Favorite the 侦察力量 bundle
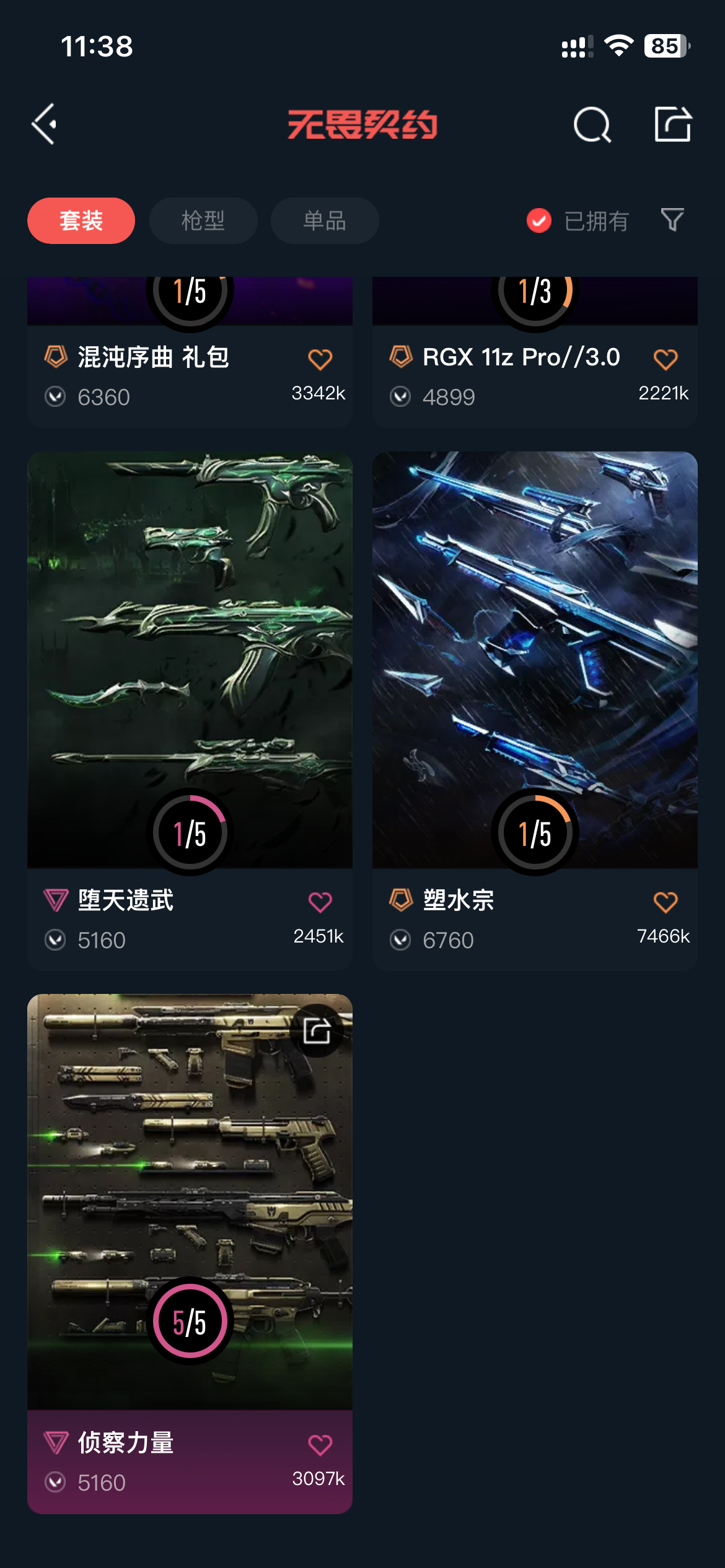Screen dimensions: 725x1568 (x=320, y=1445)
